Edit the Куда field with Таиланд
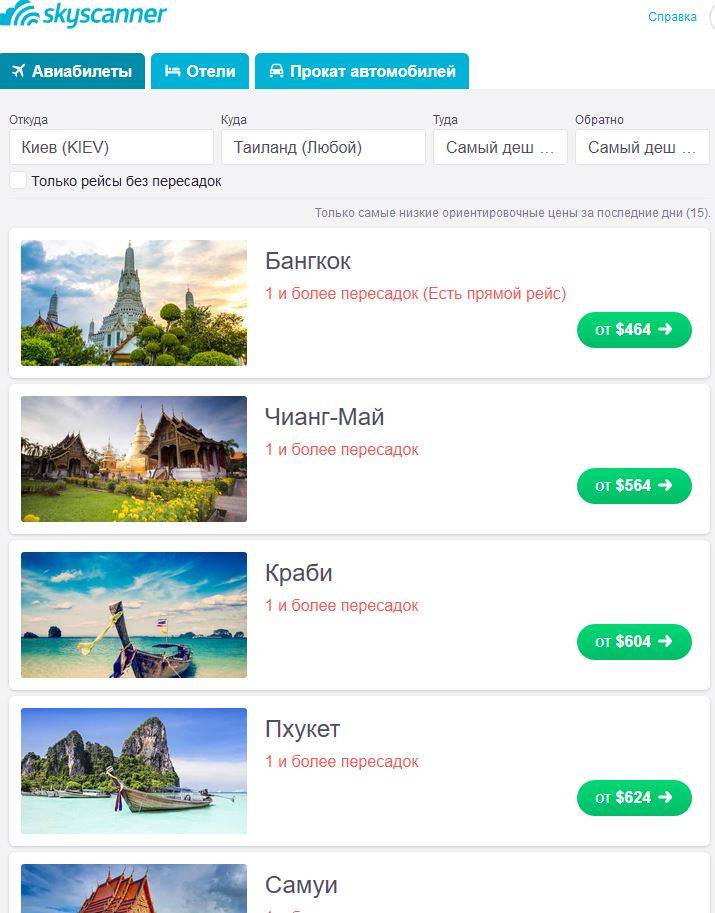The width and height of the screenshot is (715, 913). coord(323,147)
